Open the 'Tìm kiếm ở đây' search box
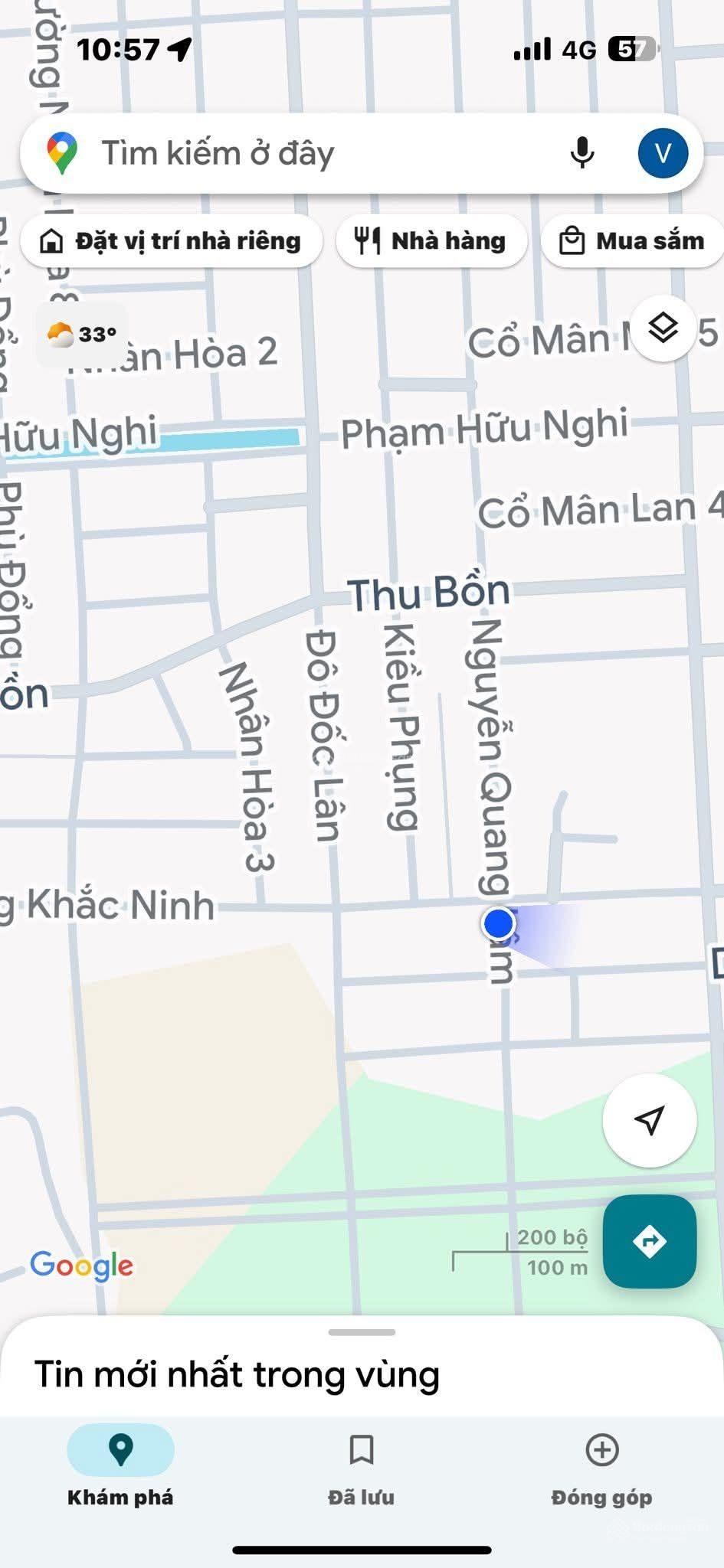The height and width of the screenshot is (1568, 724). 306,153
